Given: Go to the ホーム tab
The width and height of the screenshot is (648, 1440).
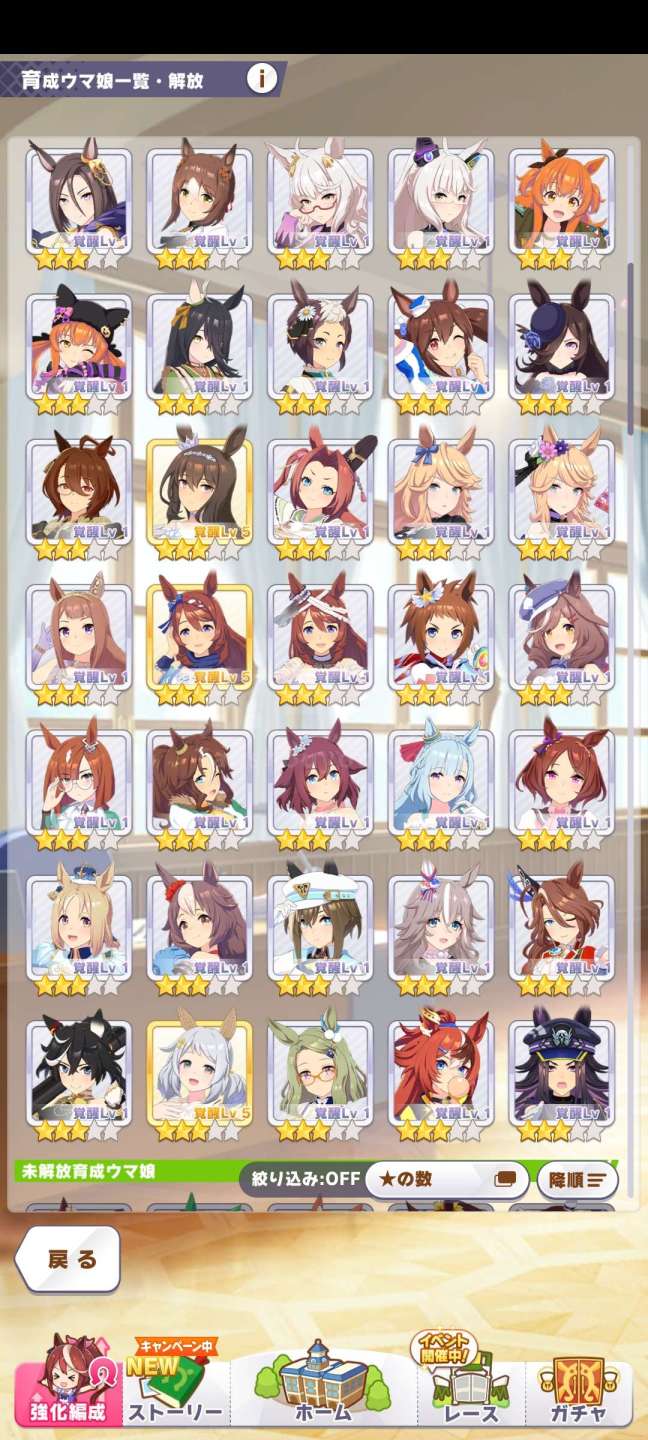Looking at the screenshot, I should pos(323,1390).
